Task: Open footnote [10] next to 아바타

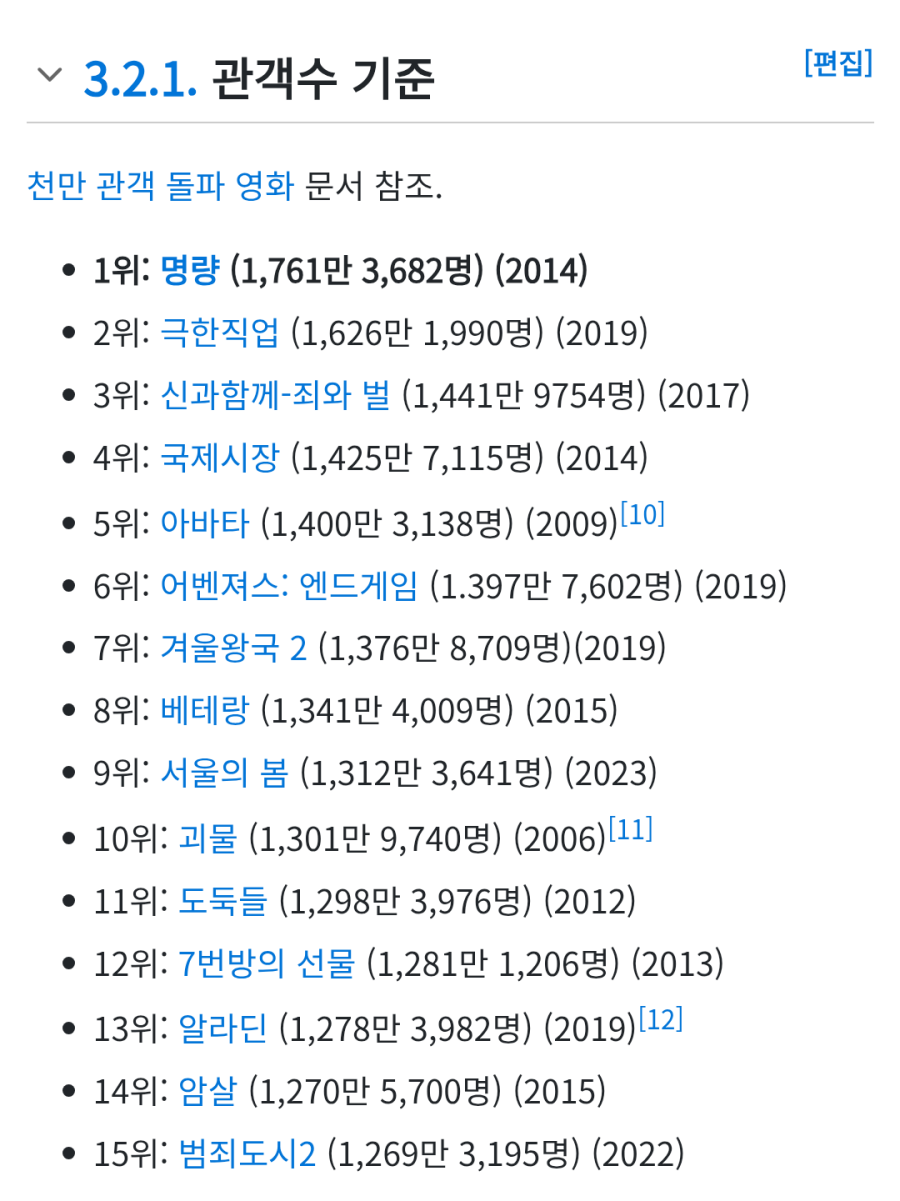Action: click(x=642, y=516)
